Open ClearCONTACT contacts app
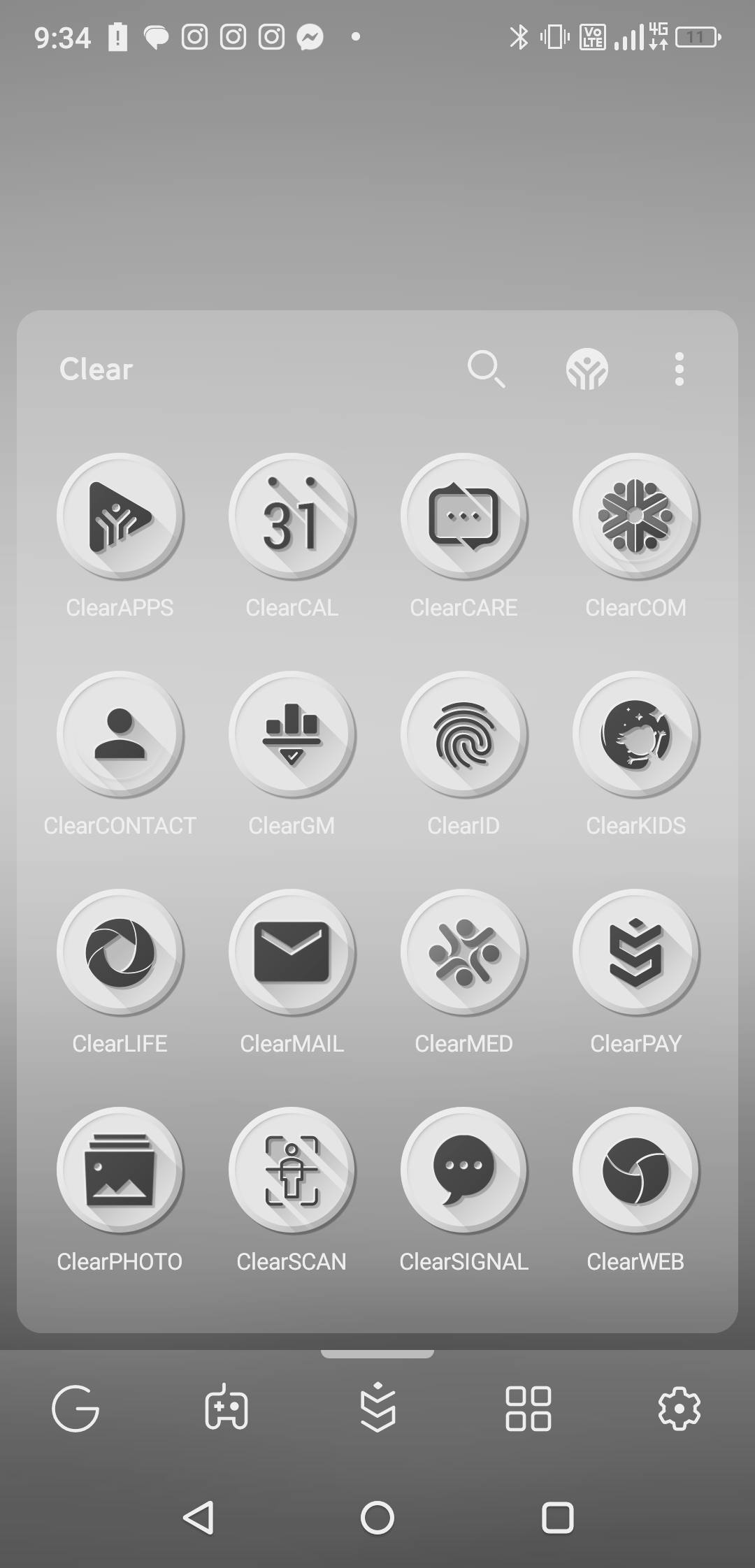Image resolution: width=755 pixels, height=1568 pixels. pos(120,734)
